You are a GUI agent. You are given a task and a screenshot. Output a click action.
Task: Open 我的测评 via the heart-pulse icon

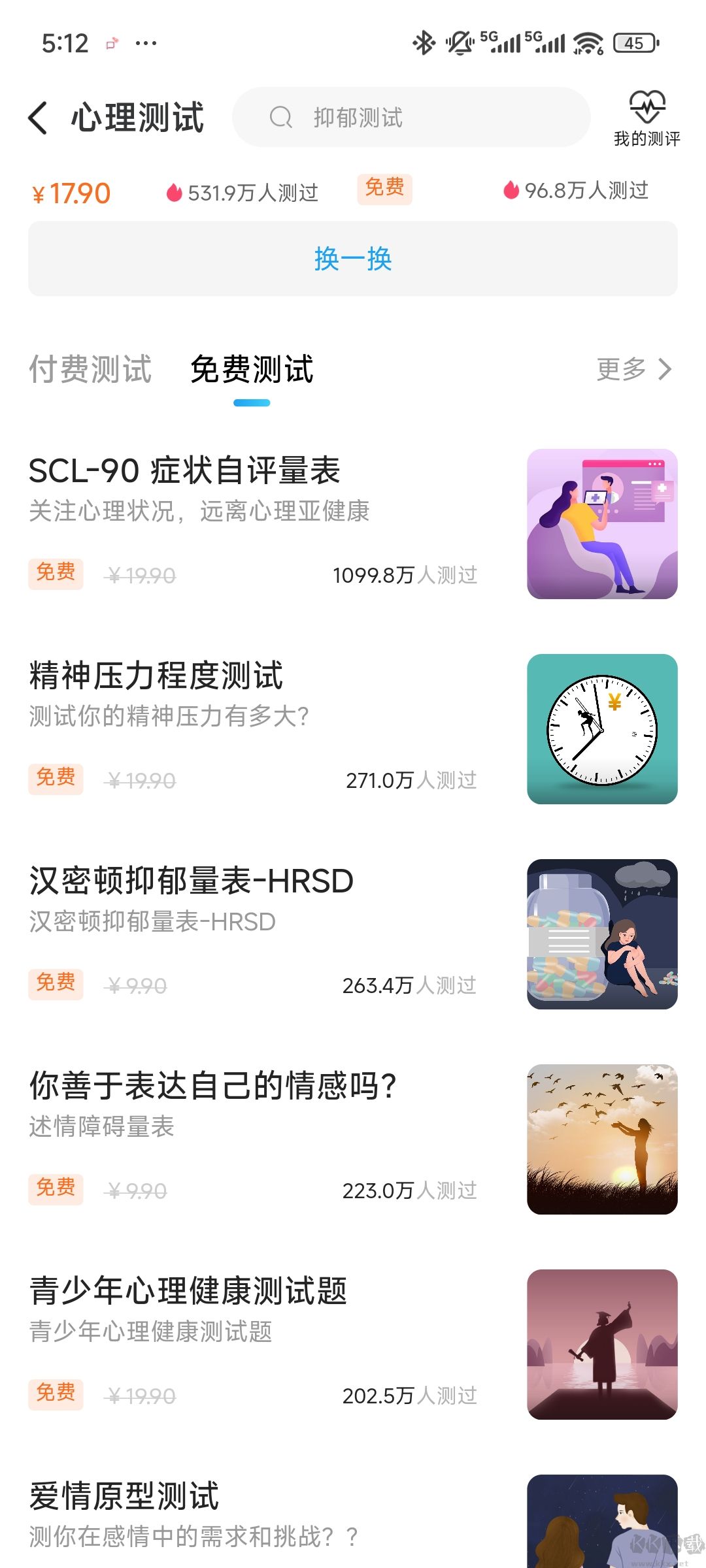[x=647, y=108]
